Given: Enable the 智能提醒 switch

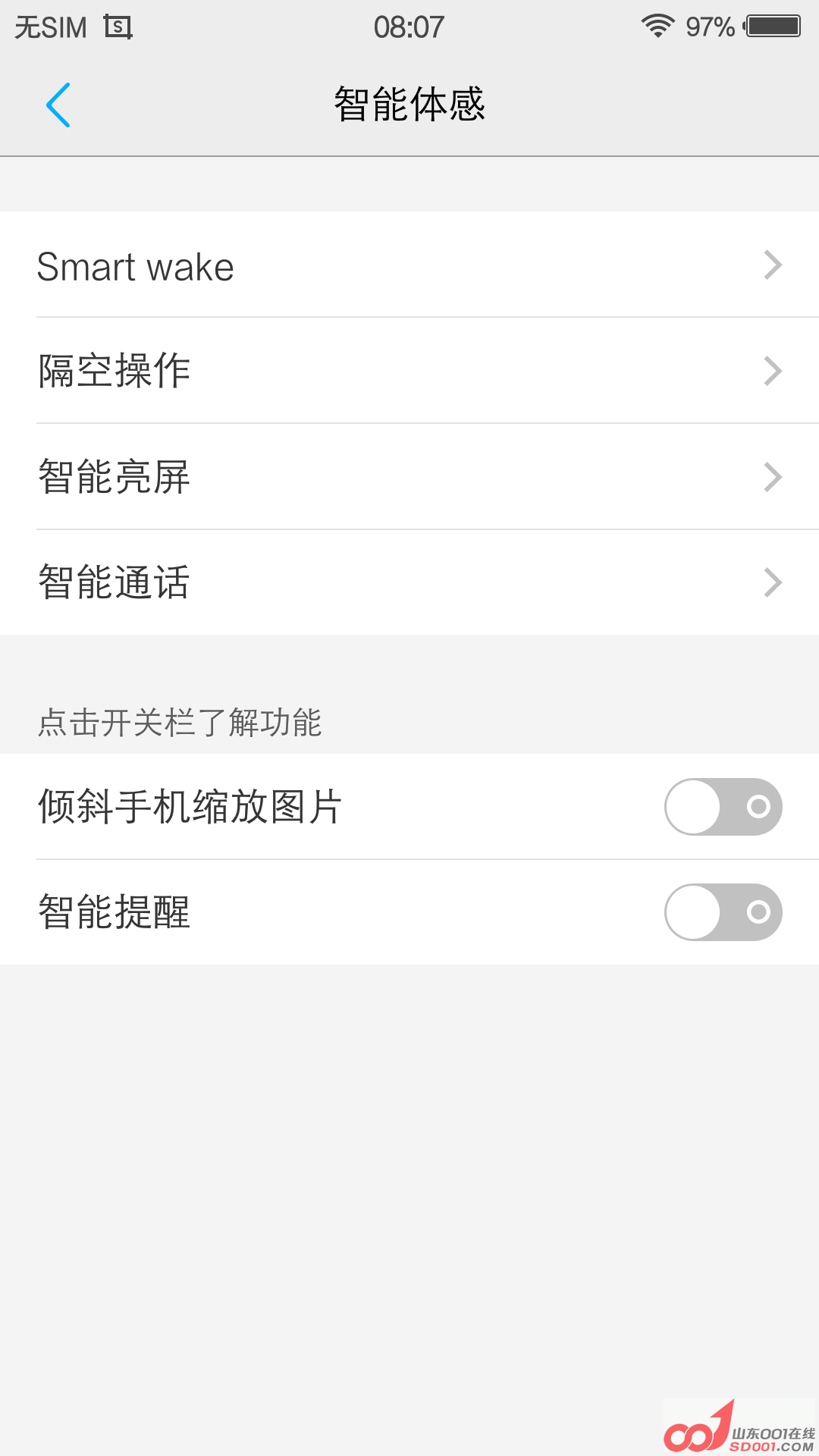Looking at the screenshot, I should [x=723, y=912].
